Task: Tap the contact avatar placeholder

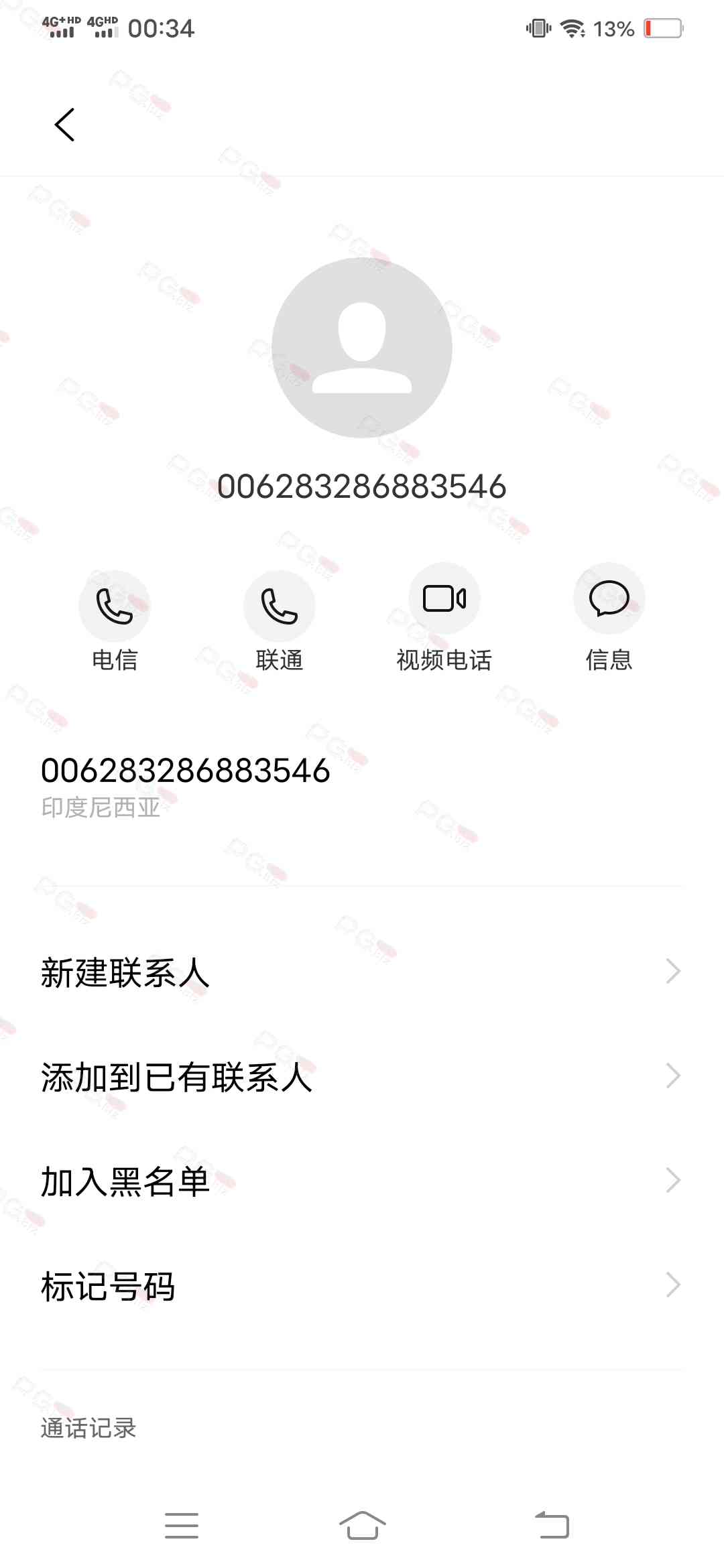Action: coord(362,348)
